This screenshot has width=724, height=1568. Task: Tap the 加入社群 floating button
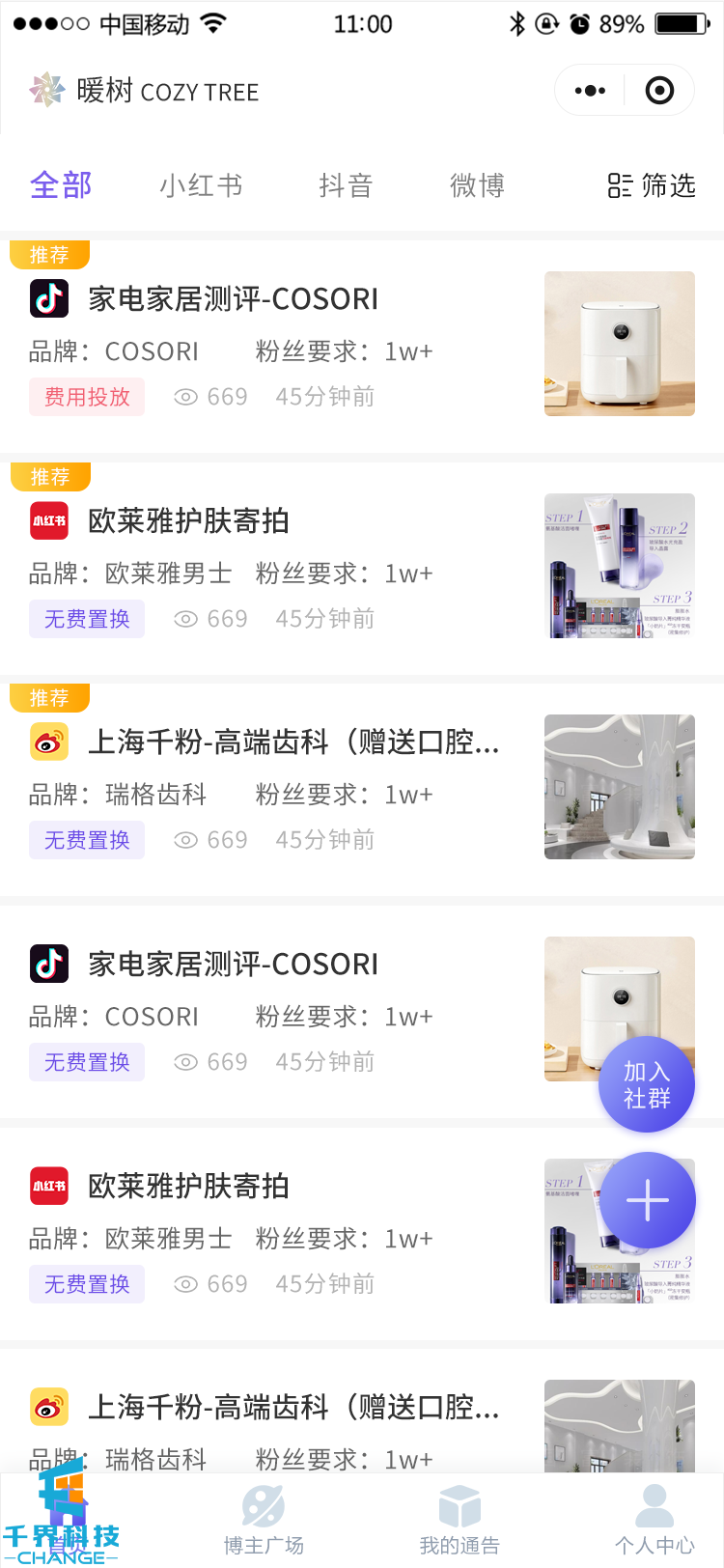pos(647,1084)
